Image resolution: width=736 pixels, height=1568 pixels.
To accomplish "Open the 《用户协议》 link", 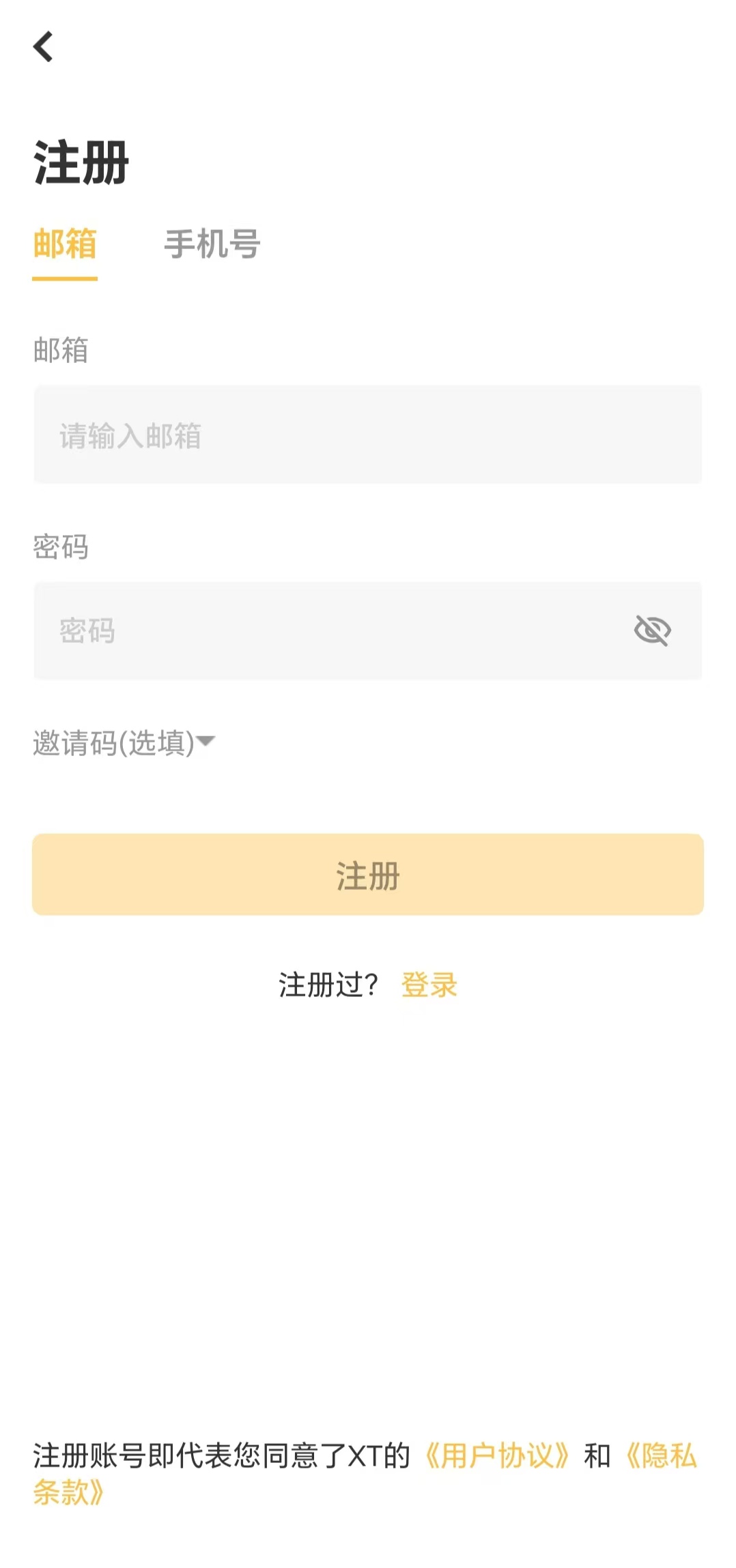I will click(496, 1455).
